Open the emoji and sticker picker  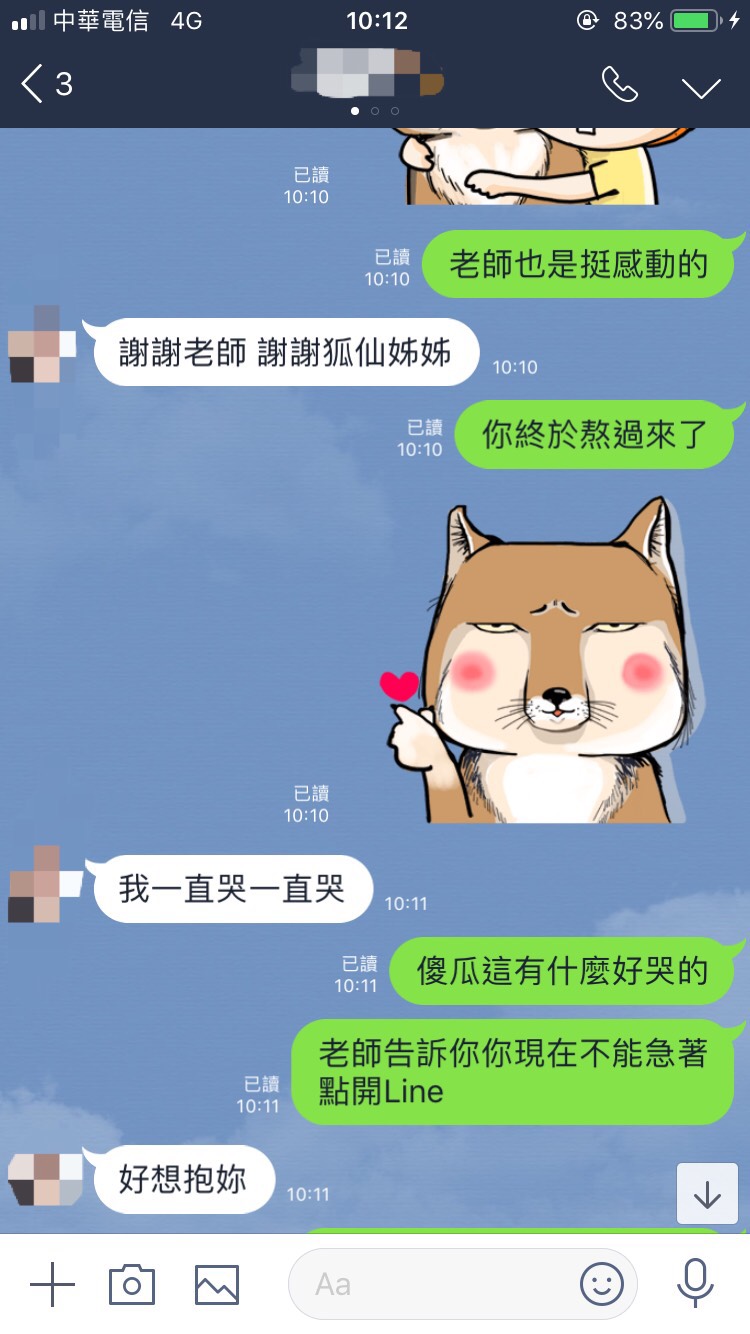pyautogui.click(x=601, y=1284)
